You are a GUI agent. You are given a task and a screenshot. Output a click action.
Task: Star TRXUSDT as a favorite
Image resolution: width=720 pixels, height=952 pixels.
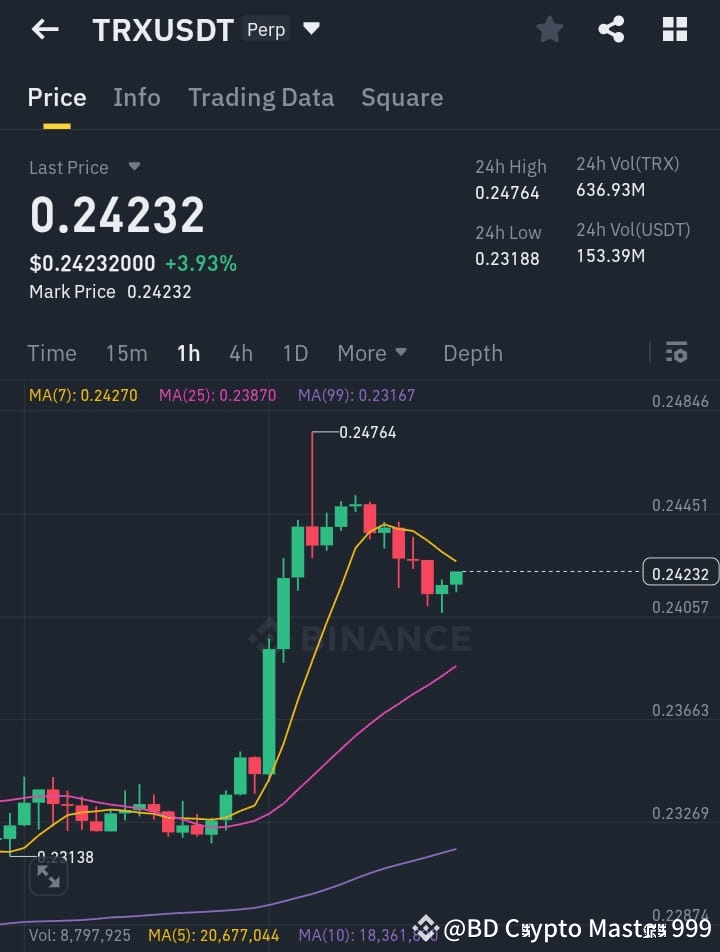(549, 29)
